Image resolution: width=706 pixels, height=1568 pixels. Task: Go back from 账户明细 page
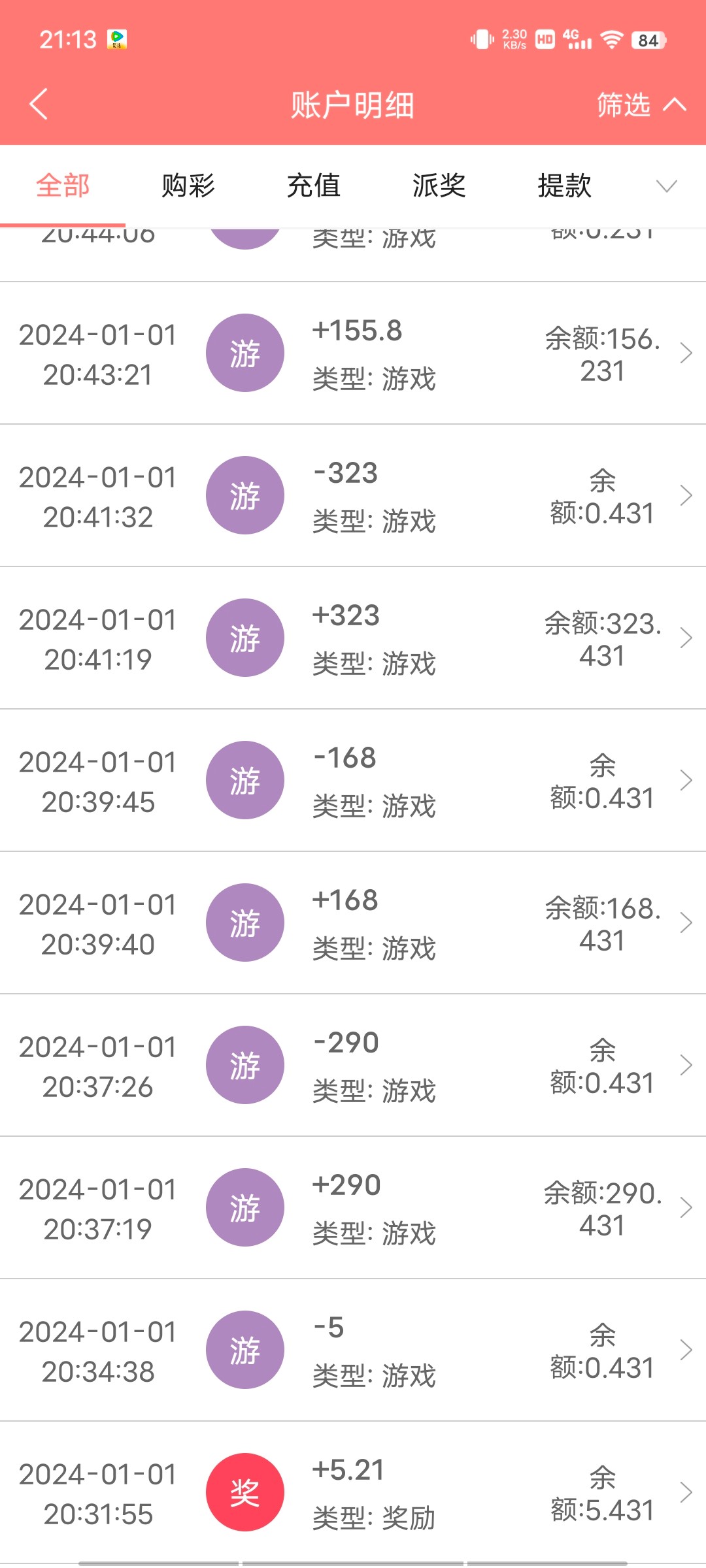click(x=39, y=105)
